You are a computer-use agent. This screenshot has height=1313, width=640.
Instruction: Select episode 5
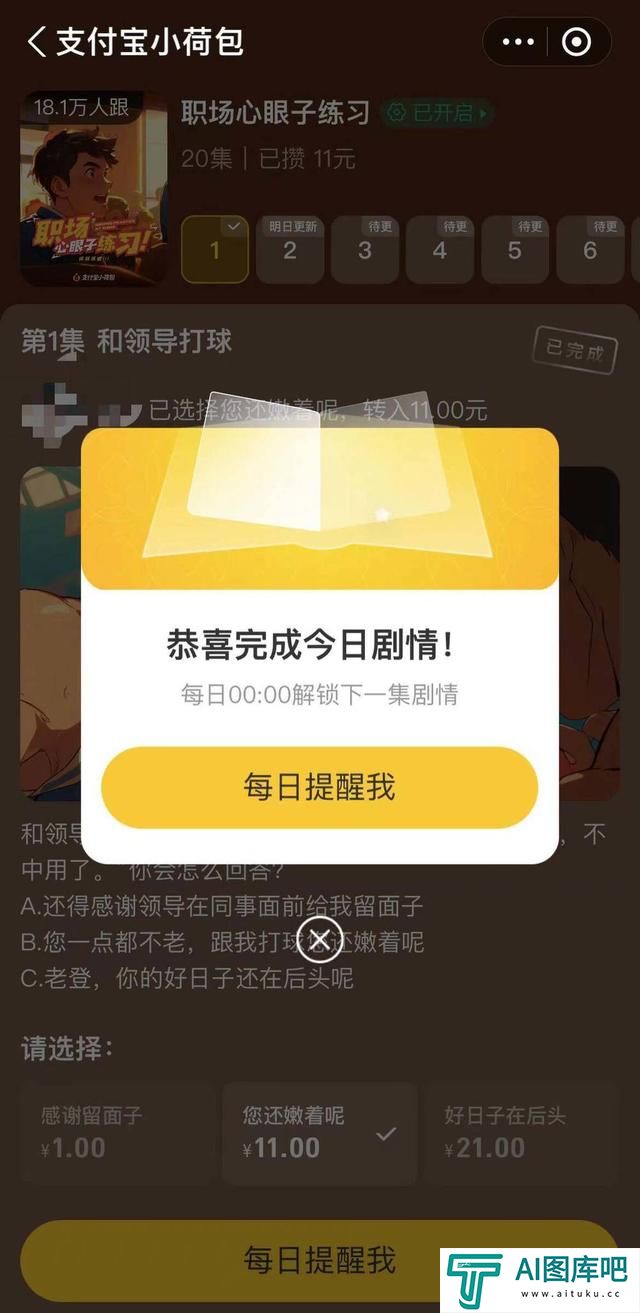[515, 249]
